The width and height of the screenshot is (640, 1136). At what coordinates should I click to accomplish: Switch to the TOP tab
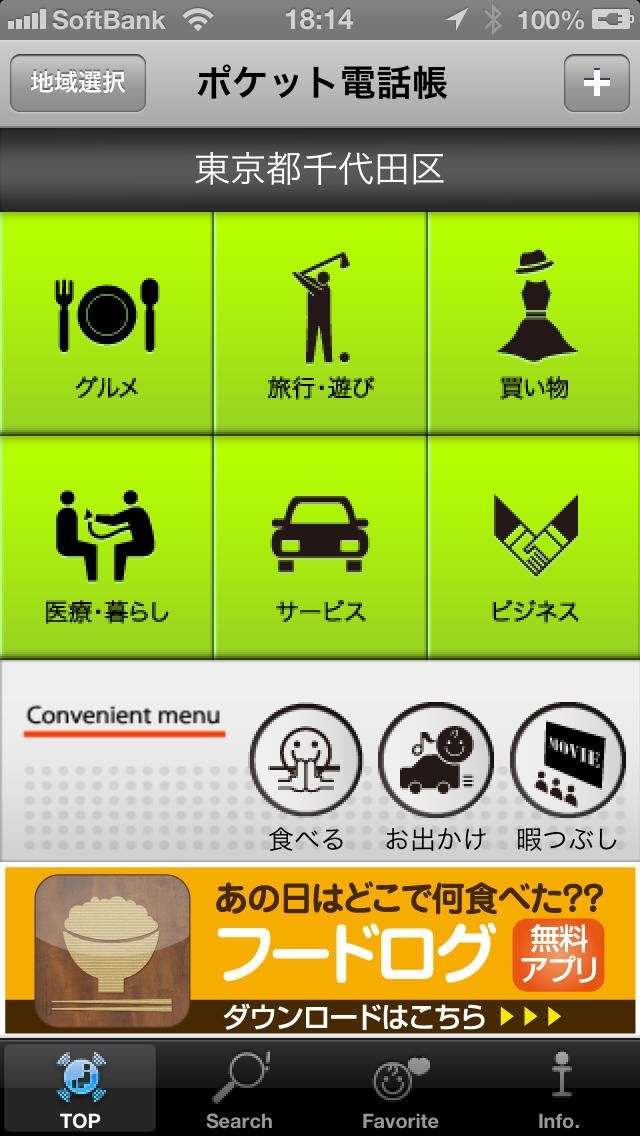tap(80, 1088)
